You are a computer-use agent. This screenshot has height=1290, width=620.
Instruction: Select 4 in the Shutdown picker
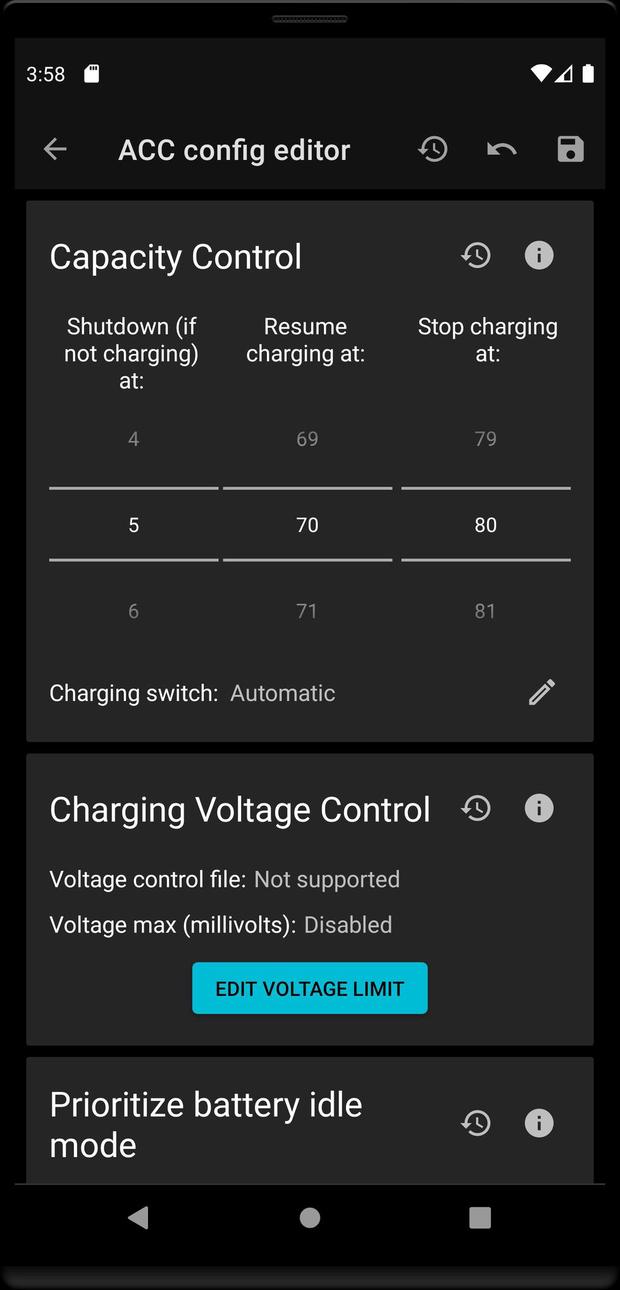(133, 439)
